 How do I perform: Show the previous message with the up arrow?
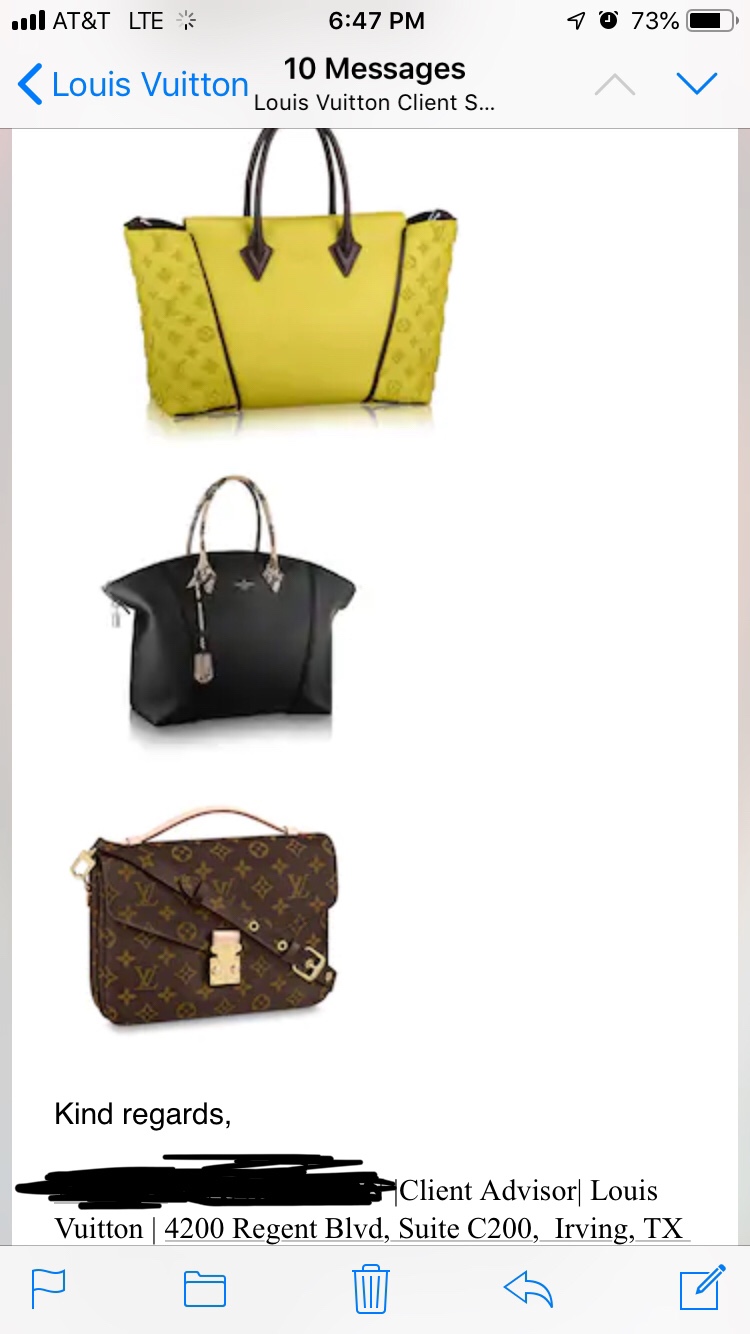614,85
